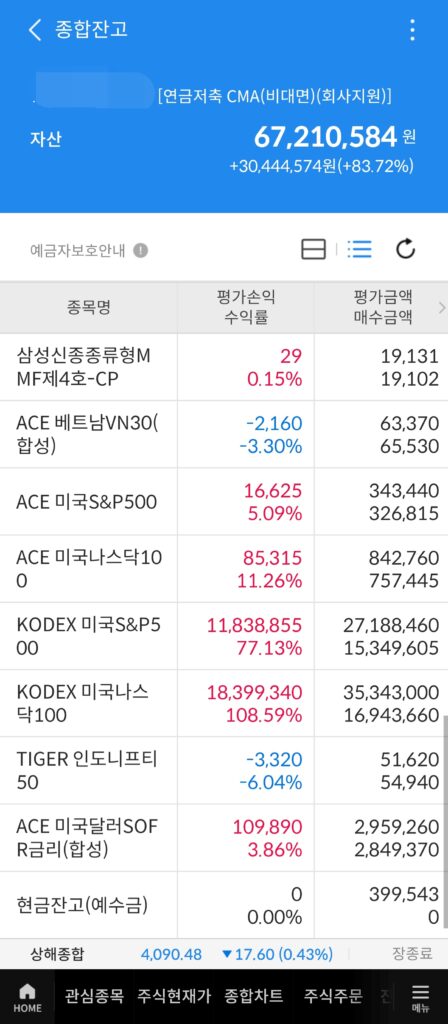Screen dimensions: 448x1024
Task: Tap the 예금자보호안내 info icon
Action: (140, 250)
